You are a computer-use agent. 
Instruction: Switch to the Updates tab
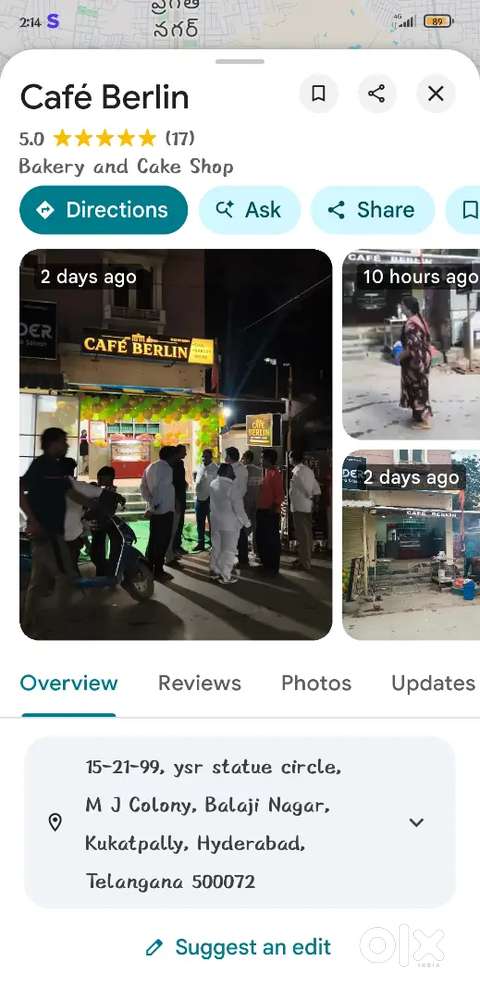433,683
